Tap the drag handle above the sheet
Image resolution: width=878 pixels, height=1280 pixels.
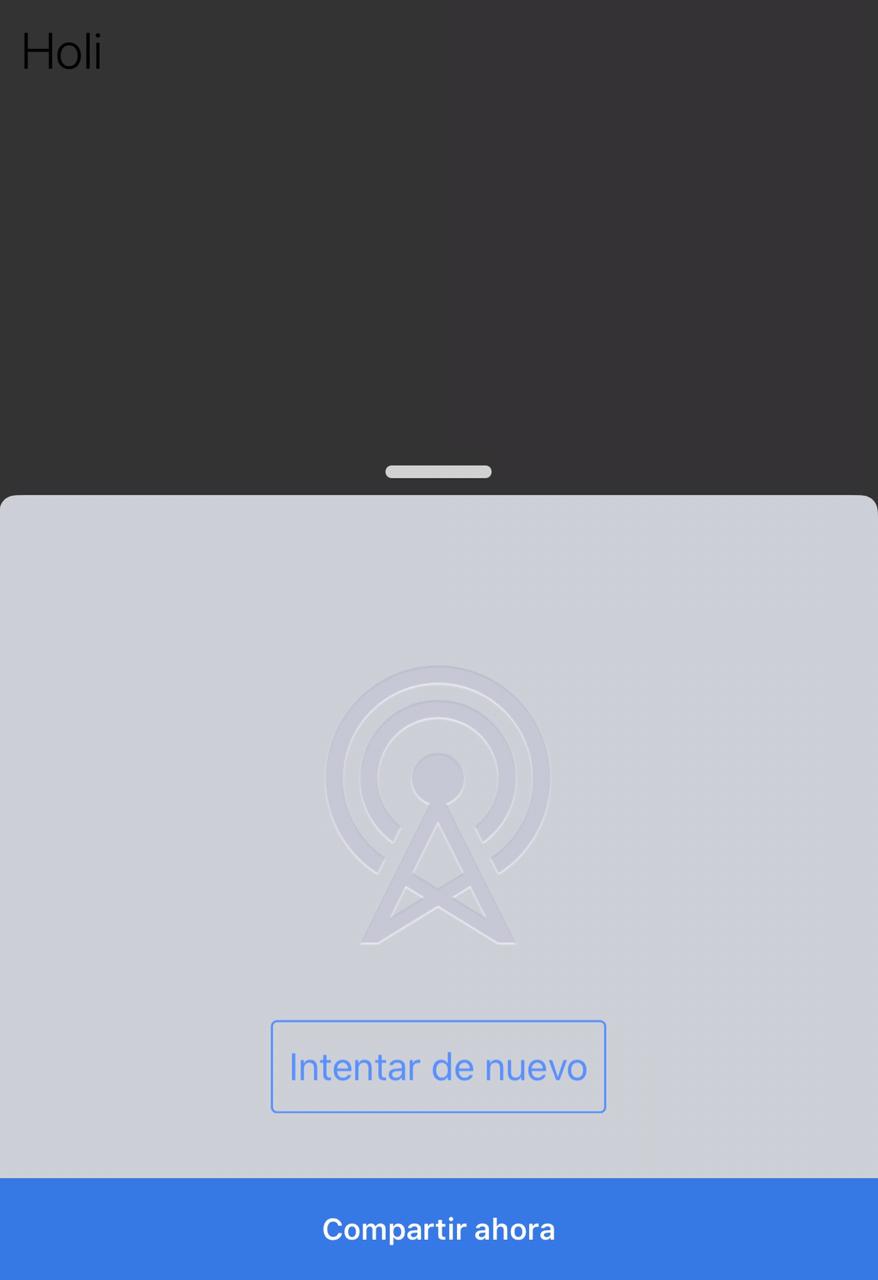point(437,470)
